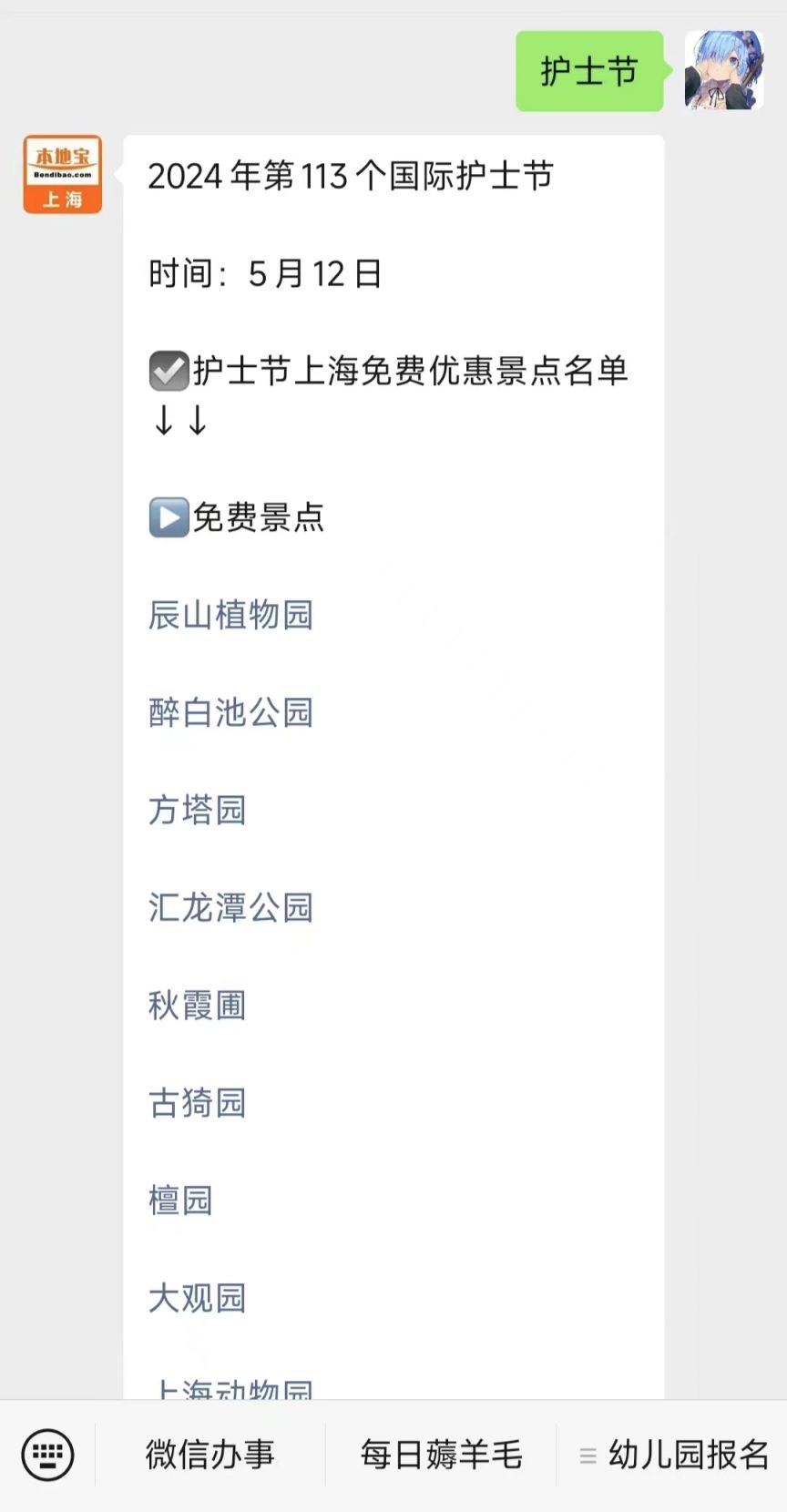Image resolution: width=787 pixels, height=1512 pixels.
Task: Open the 上海本地宝 account avatar
Action: click(62, 174)
